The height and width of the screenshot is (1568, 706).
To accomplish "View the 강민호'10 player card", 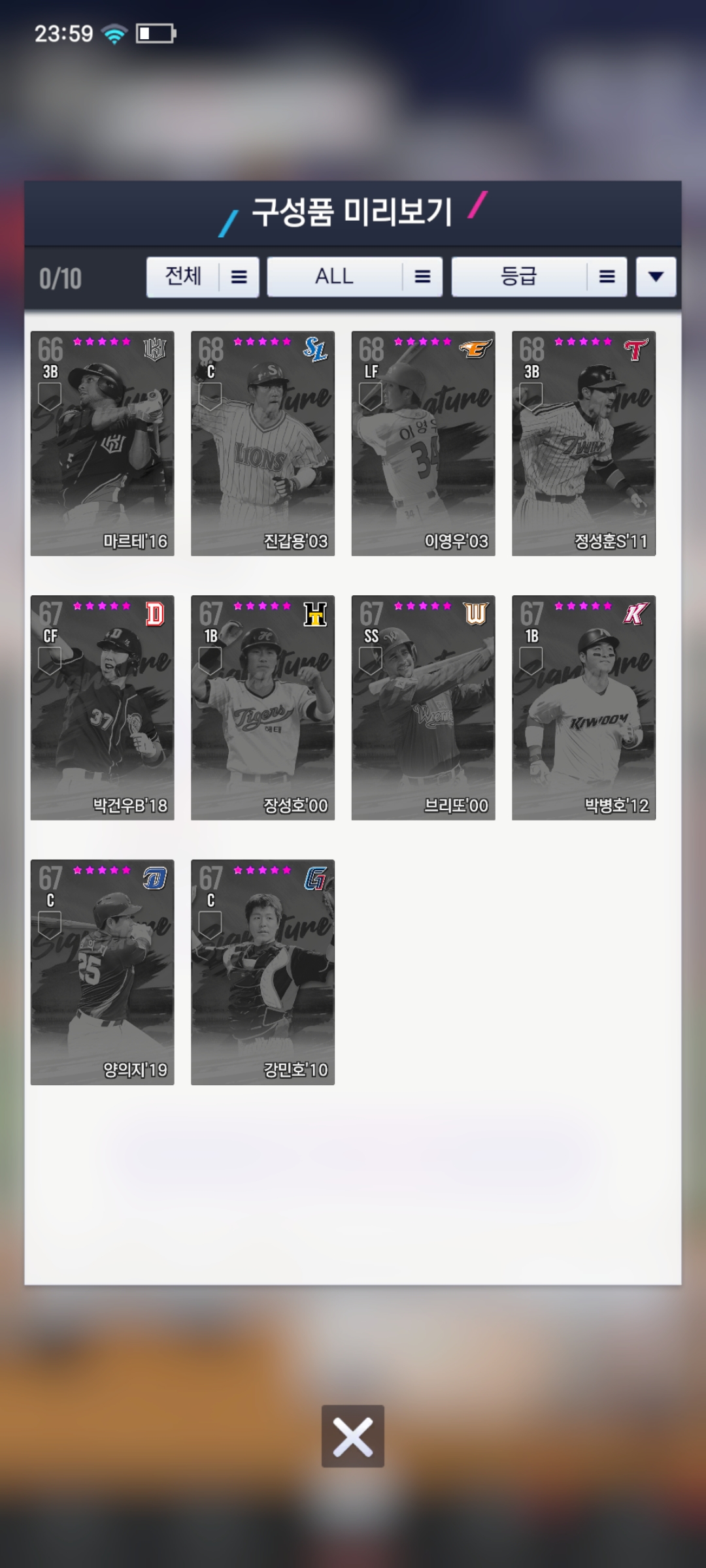I will pos(263,972).
